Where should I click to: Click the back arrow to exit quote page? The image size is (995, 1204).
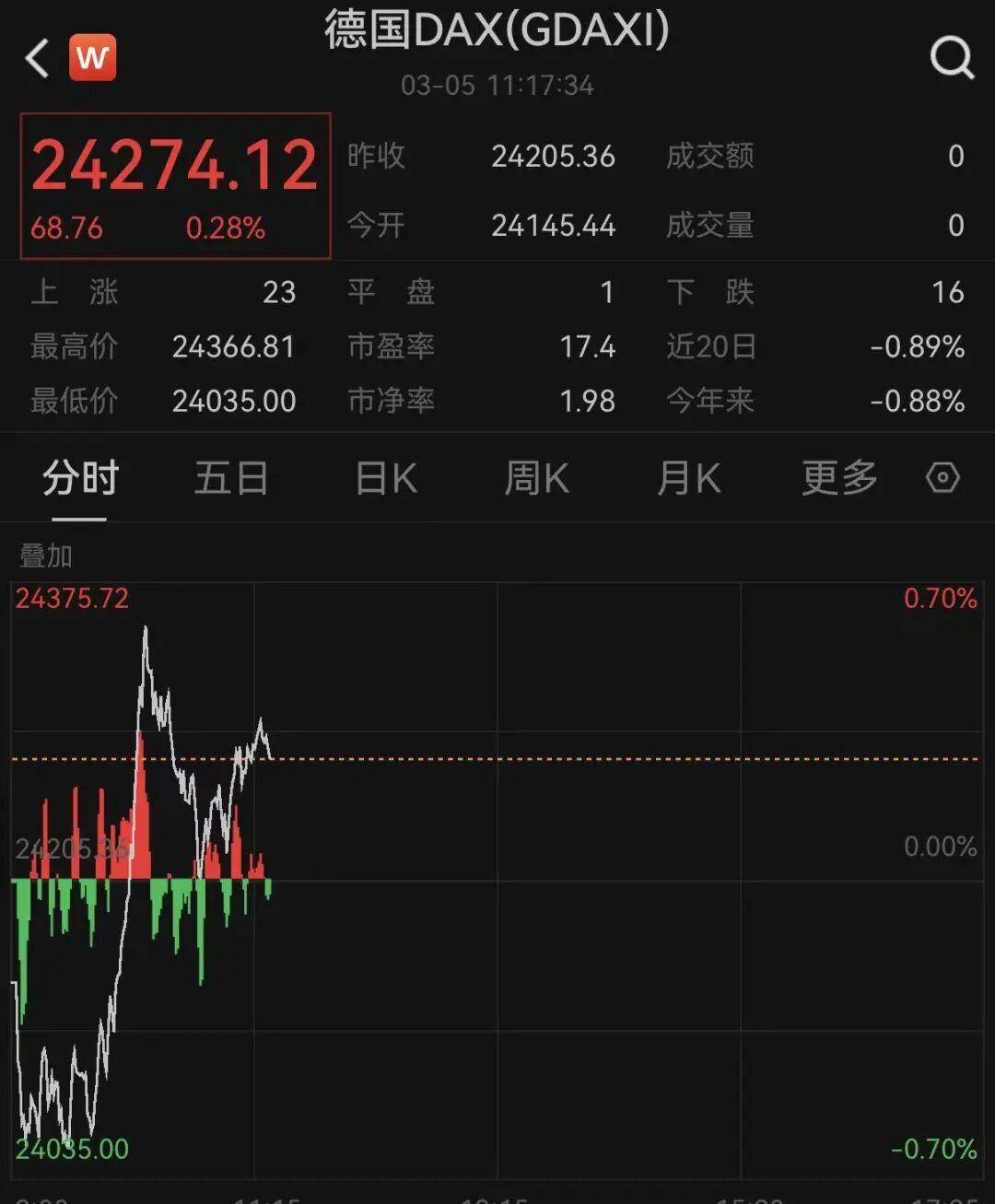tap(35, 59)
